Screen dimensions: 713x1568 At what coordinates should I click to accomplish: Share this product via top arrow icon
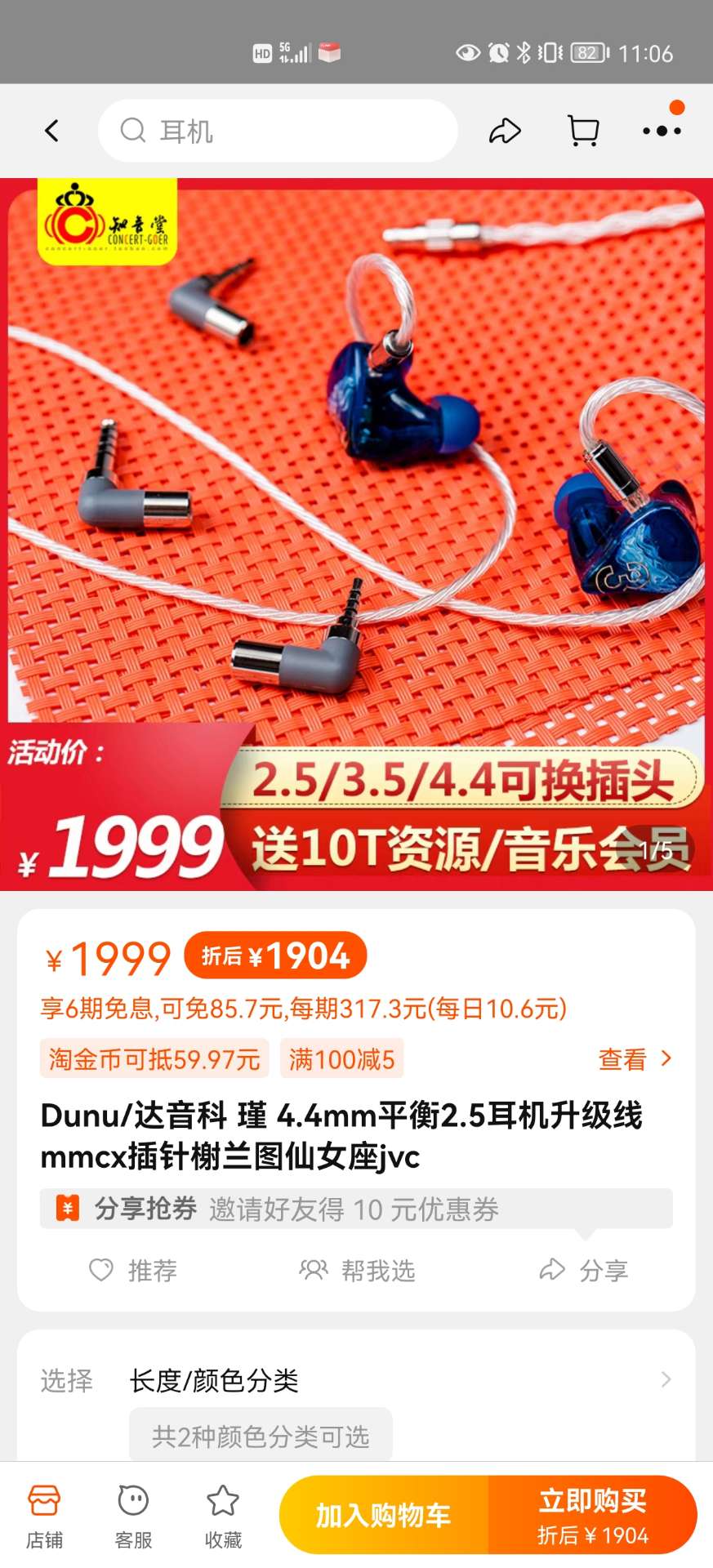point(505,131)
